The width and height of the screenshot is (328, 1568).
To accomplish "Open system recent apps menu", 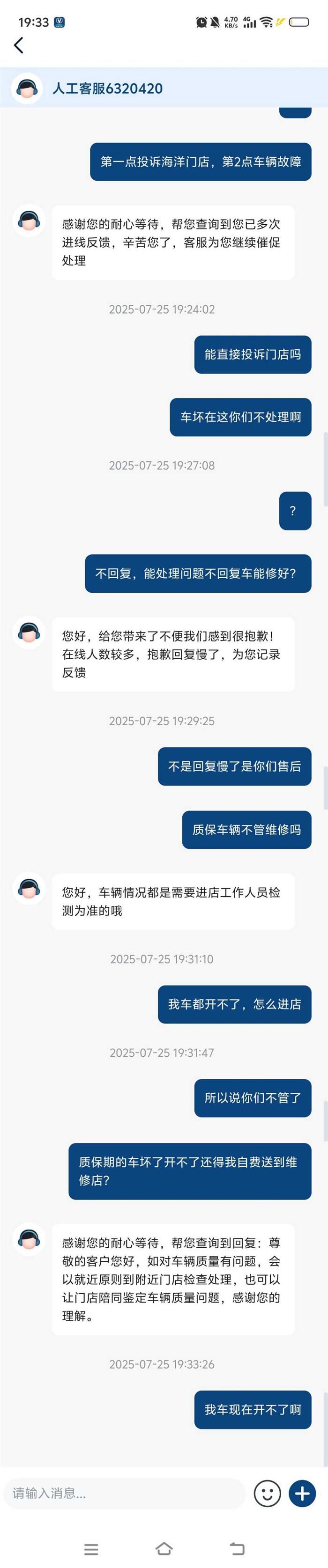I will (91, 1548).
